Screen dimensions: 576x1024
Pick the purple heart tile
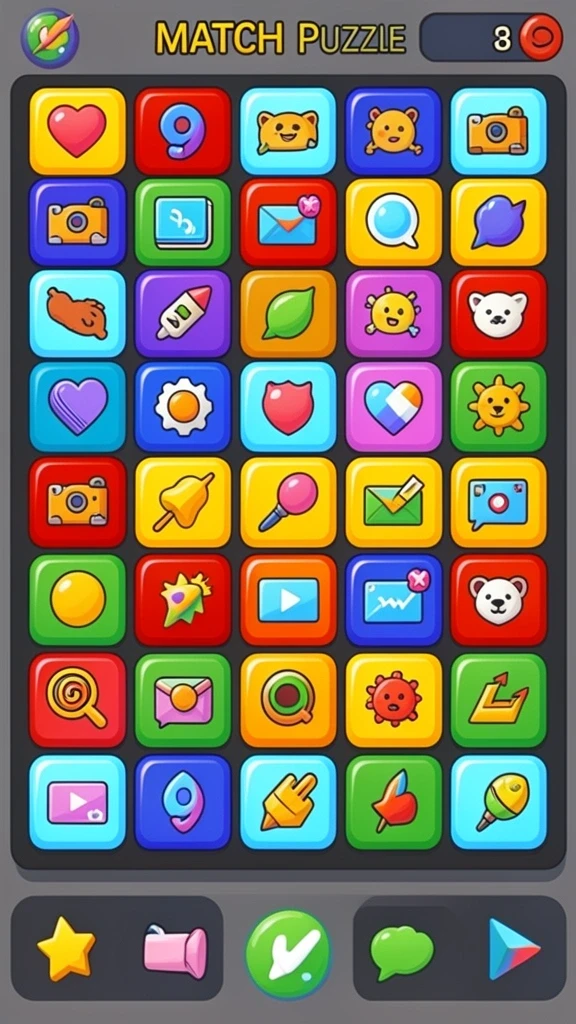77,406
